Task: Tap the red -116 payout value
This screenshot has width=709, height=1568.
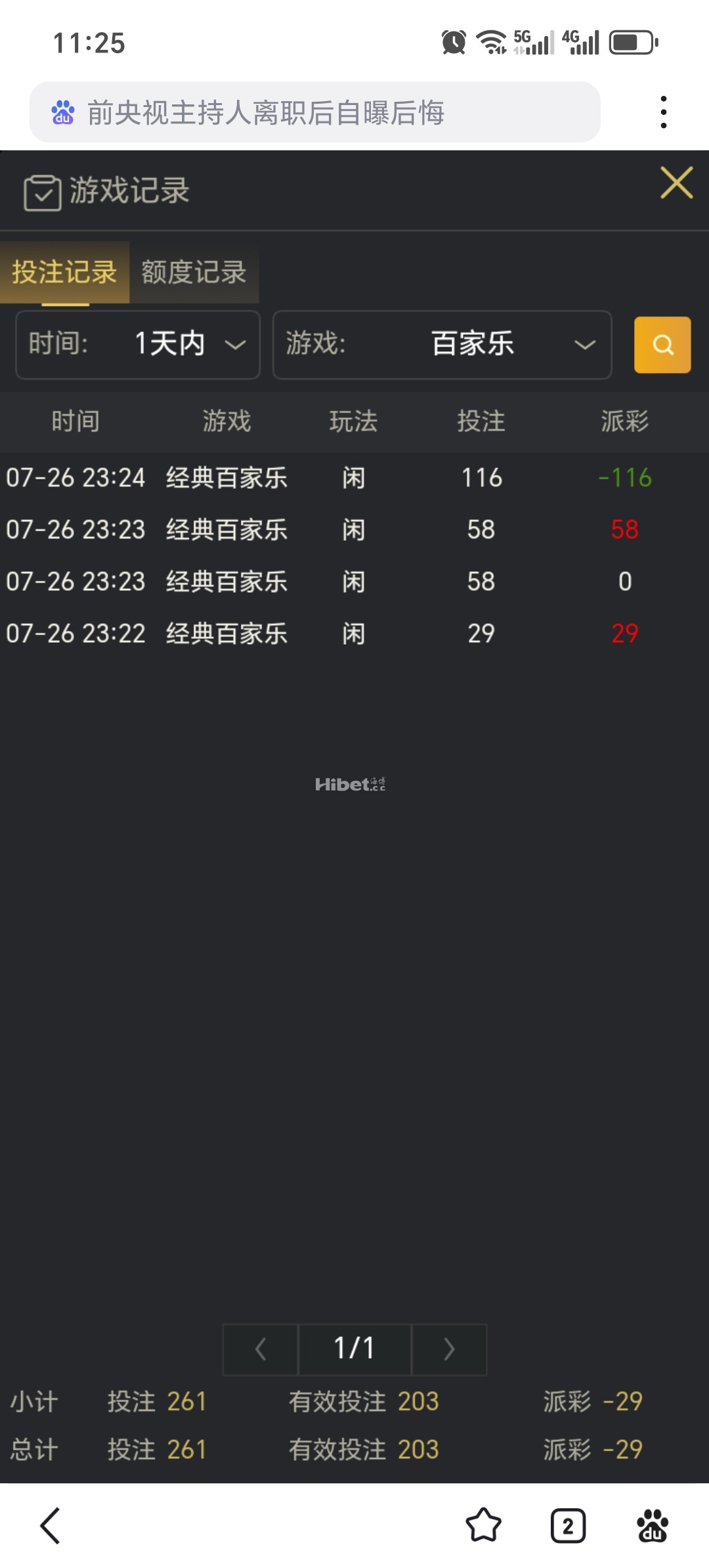Action: [x=624, y=477]
